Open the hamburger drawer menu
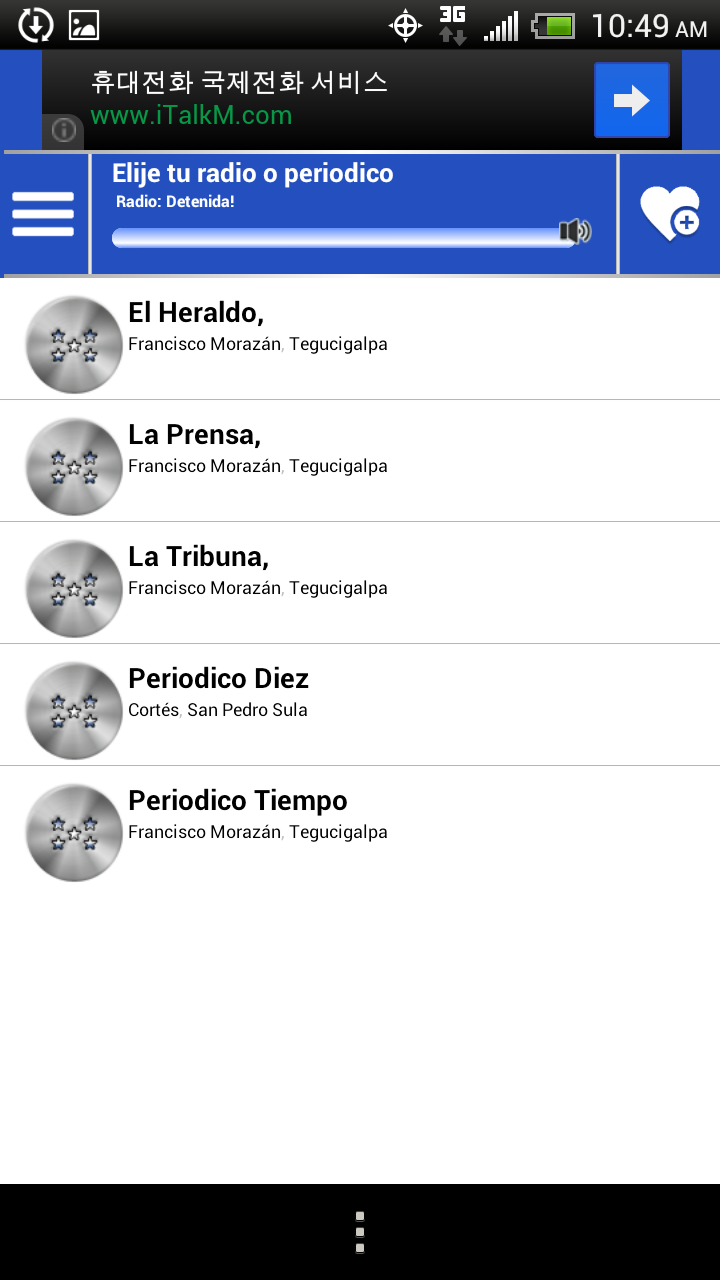 [x=43, y=214]
